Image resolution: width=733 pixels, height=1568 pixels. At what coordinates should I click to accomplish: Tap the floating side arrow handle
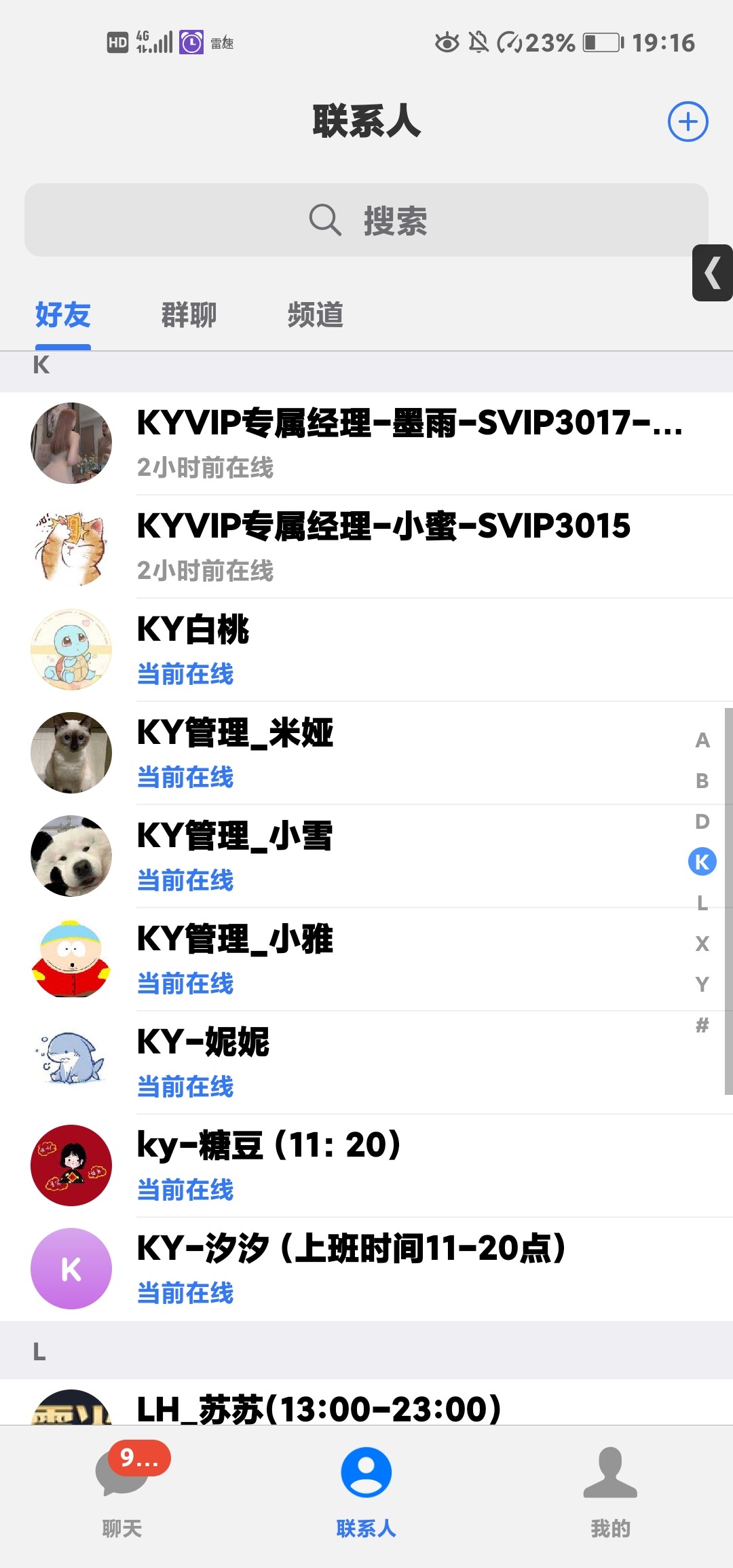tap(713, 273)
